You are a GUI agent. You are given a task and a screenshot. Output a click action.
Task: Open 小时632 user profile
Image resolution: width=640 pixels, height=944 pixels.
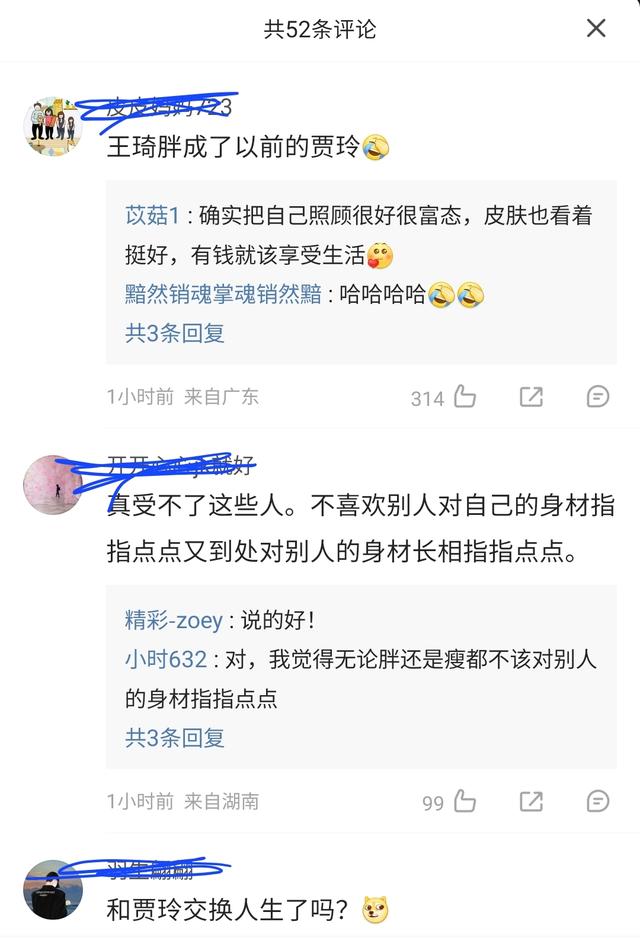click(166, 659)
